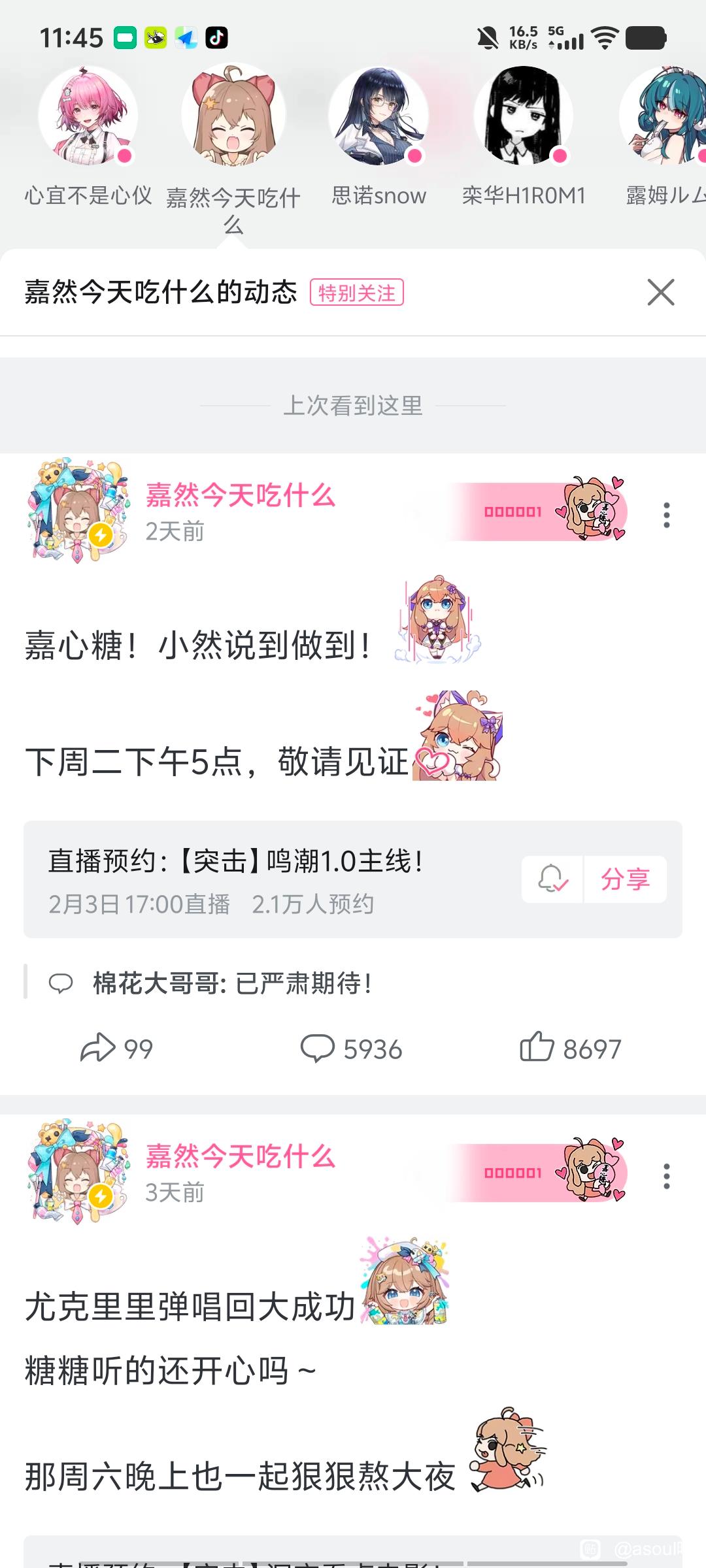Share the 鸣潮1.0主线 livestream reservation

[x=625, y=879]
